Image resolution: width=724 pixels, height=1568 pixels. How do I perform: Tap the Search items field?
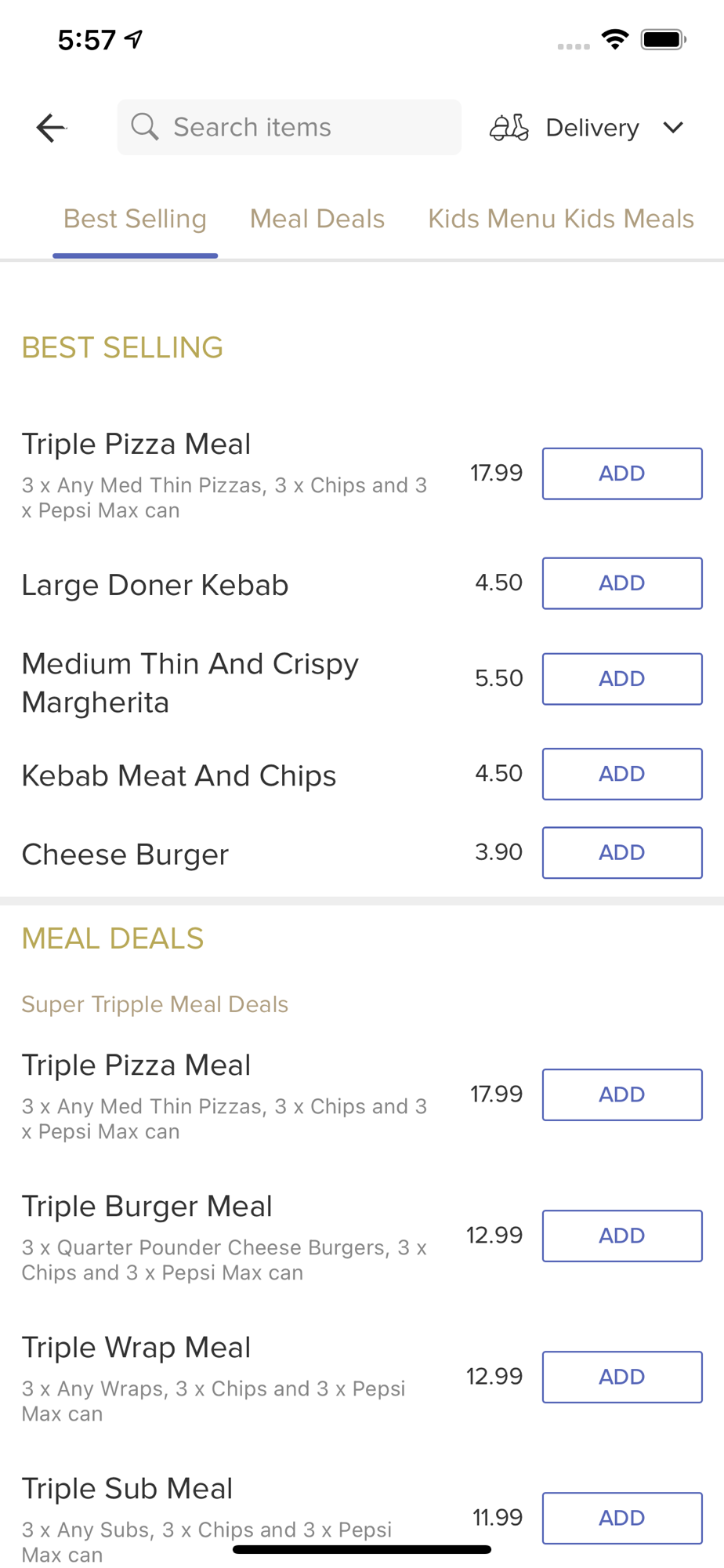pyautogui.click(x=289, y=127)
